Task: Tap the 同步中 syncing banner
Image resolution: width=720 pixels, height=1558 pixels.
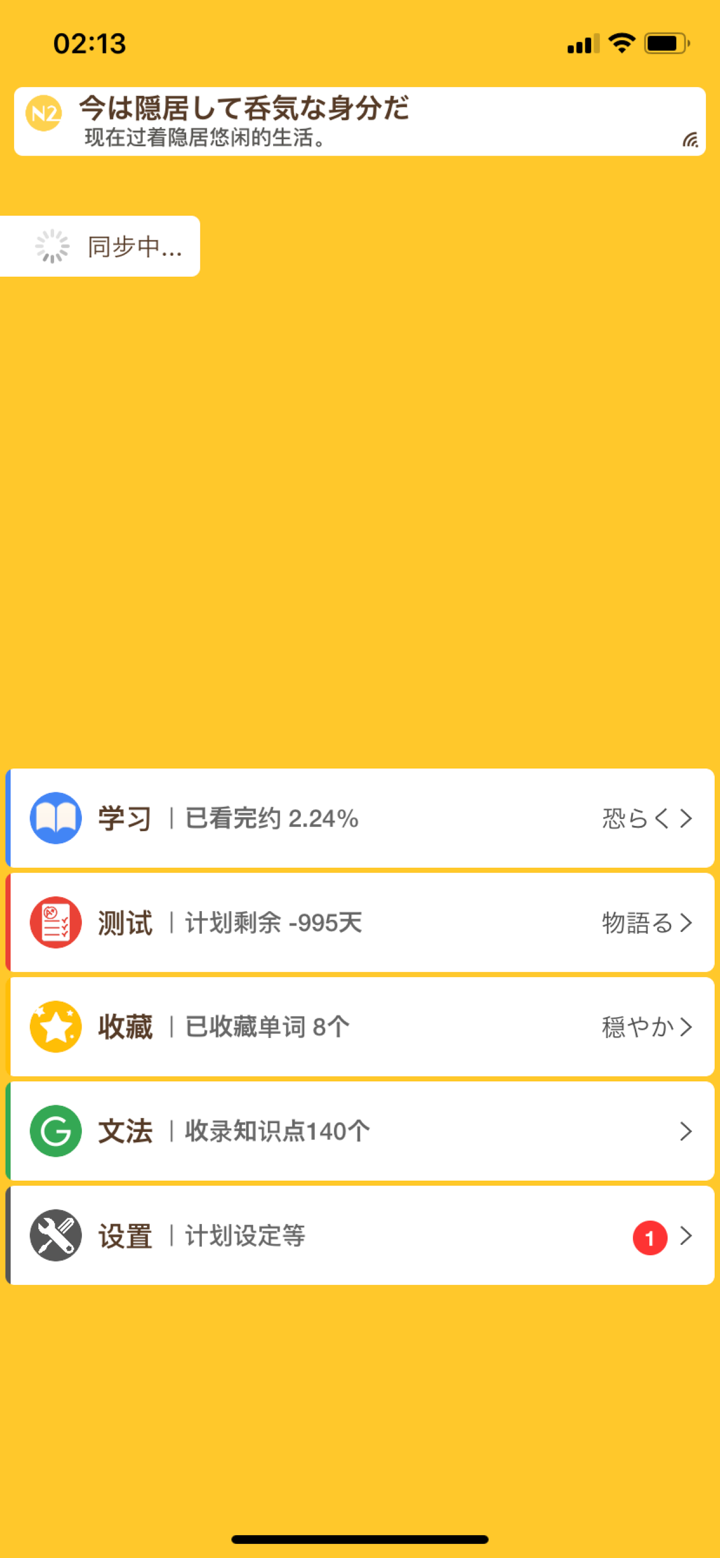Action: (100, 246)
